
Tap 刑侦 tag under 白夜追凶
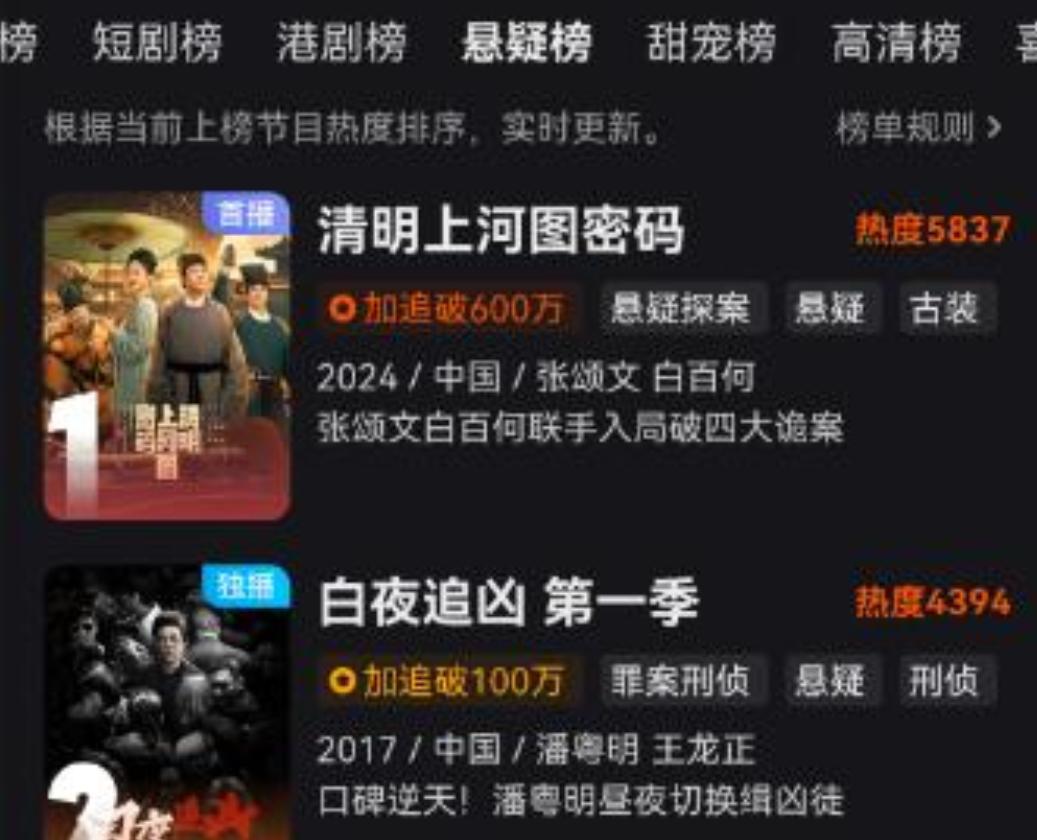pyautogui.click(x=947, y=681)
